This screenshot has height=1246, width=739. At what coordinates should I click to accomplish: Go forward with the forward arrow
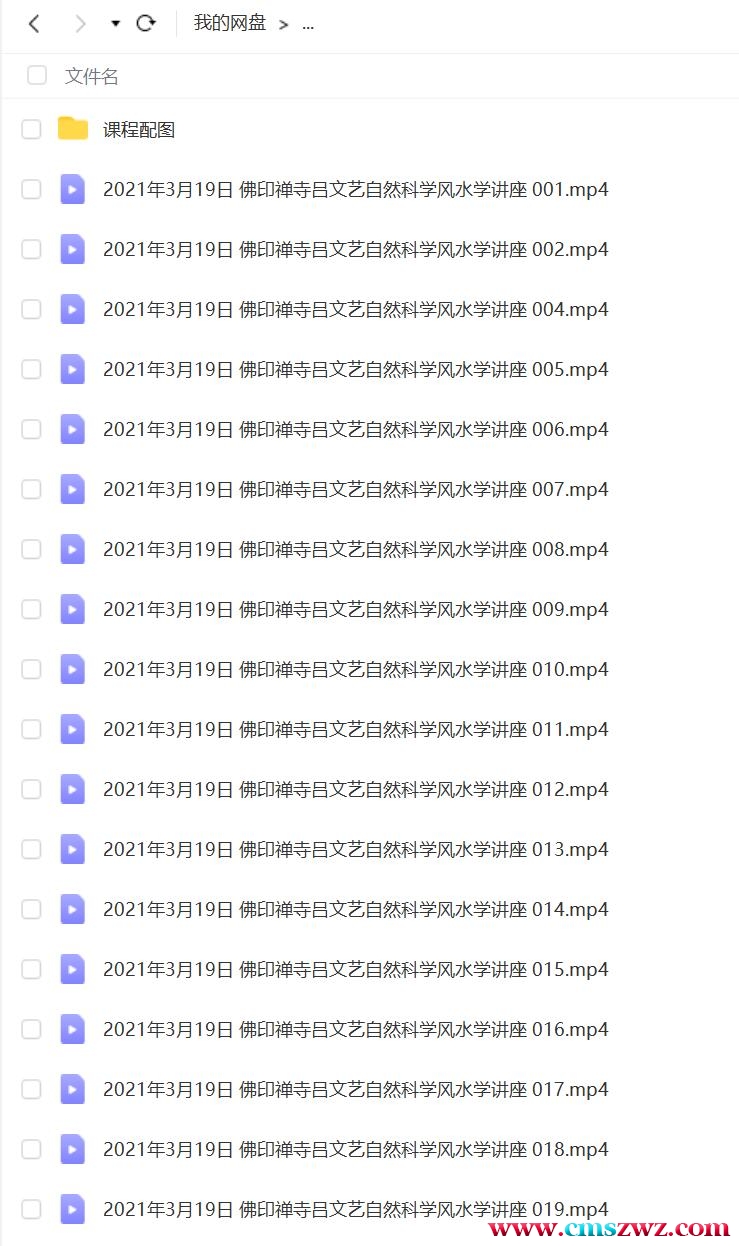click(81, 24)
